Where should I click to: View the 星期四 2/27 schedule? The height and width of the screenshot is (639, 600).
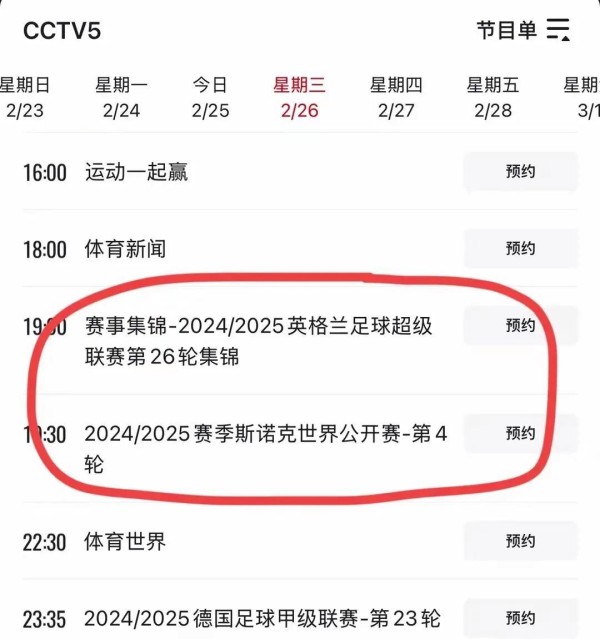pyautogui.click(x=396, y=98)
